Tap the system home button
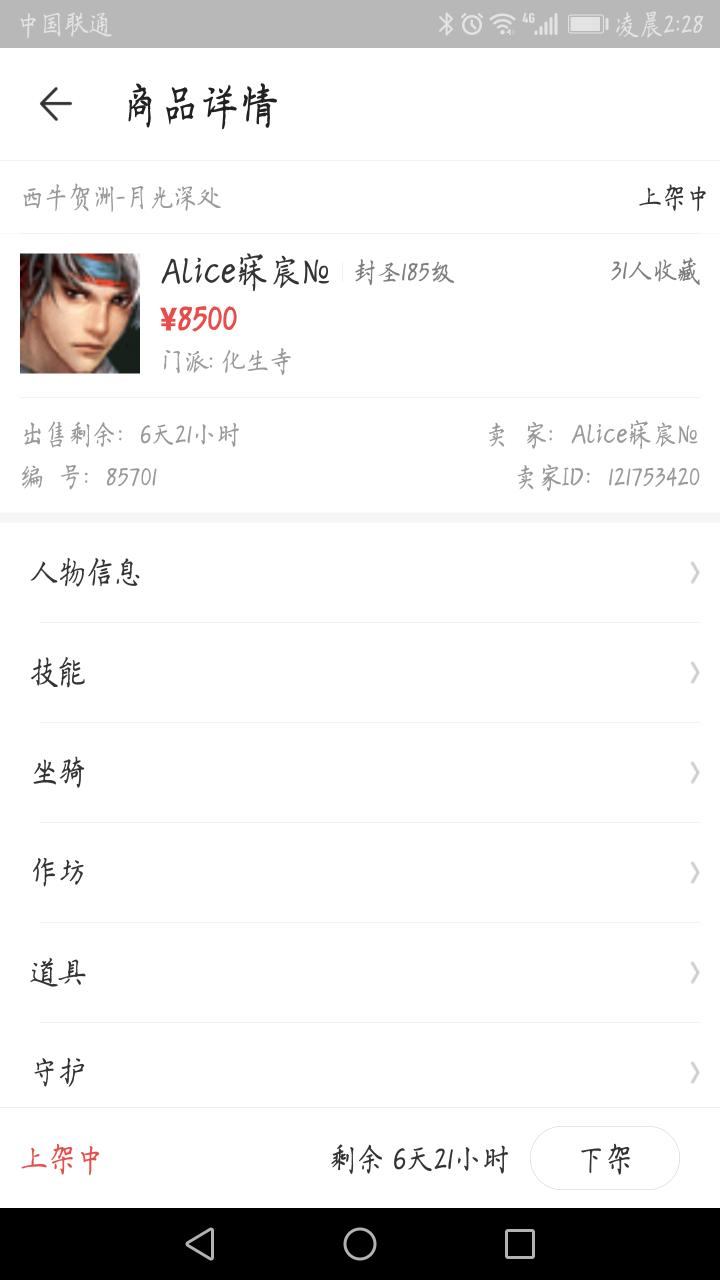 point(360,1244)
